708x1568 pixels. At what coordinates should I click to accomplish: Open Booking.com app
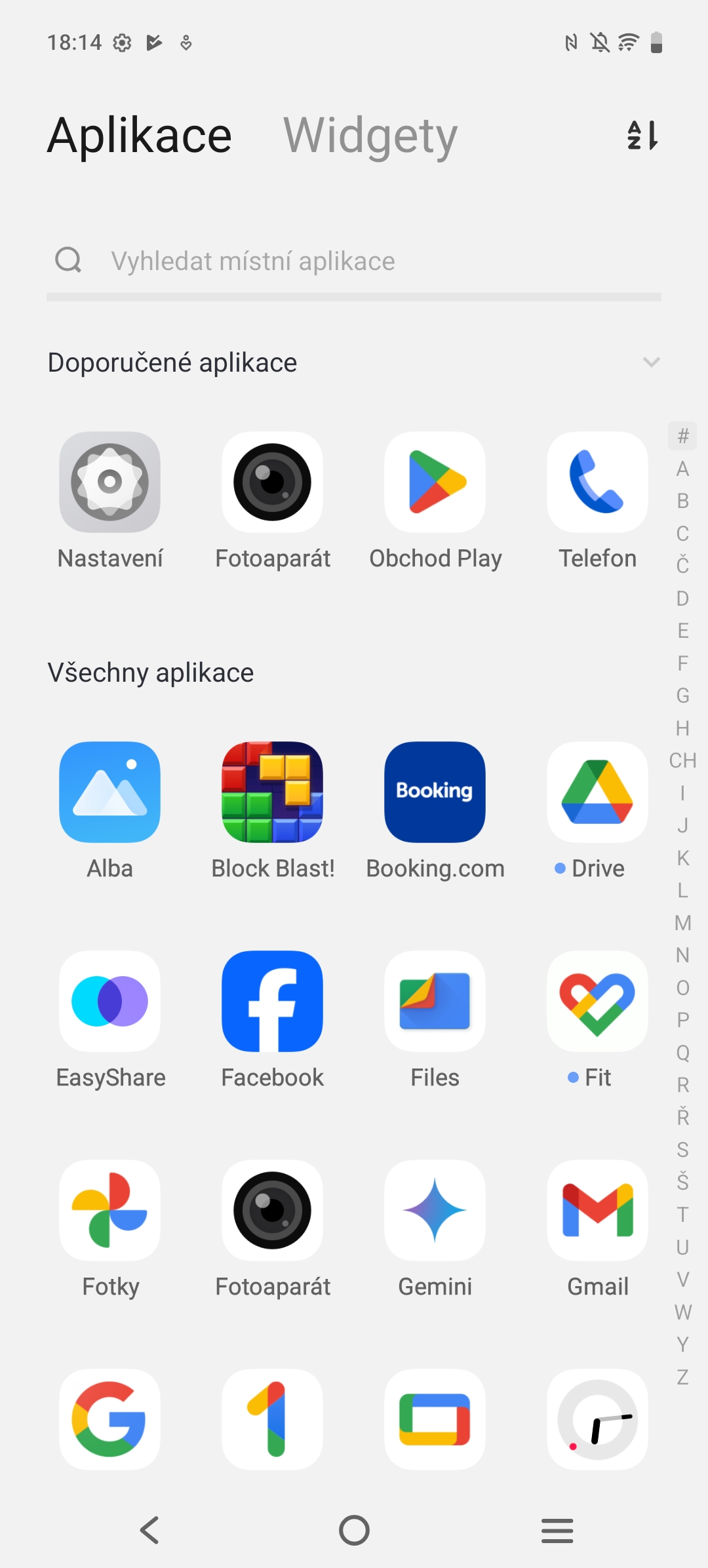[x=435, y=792]
